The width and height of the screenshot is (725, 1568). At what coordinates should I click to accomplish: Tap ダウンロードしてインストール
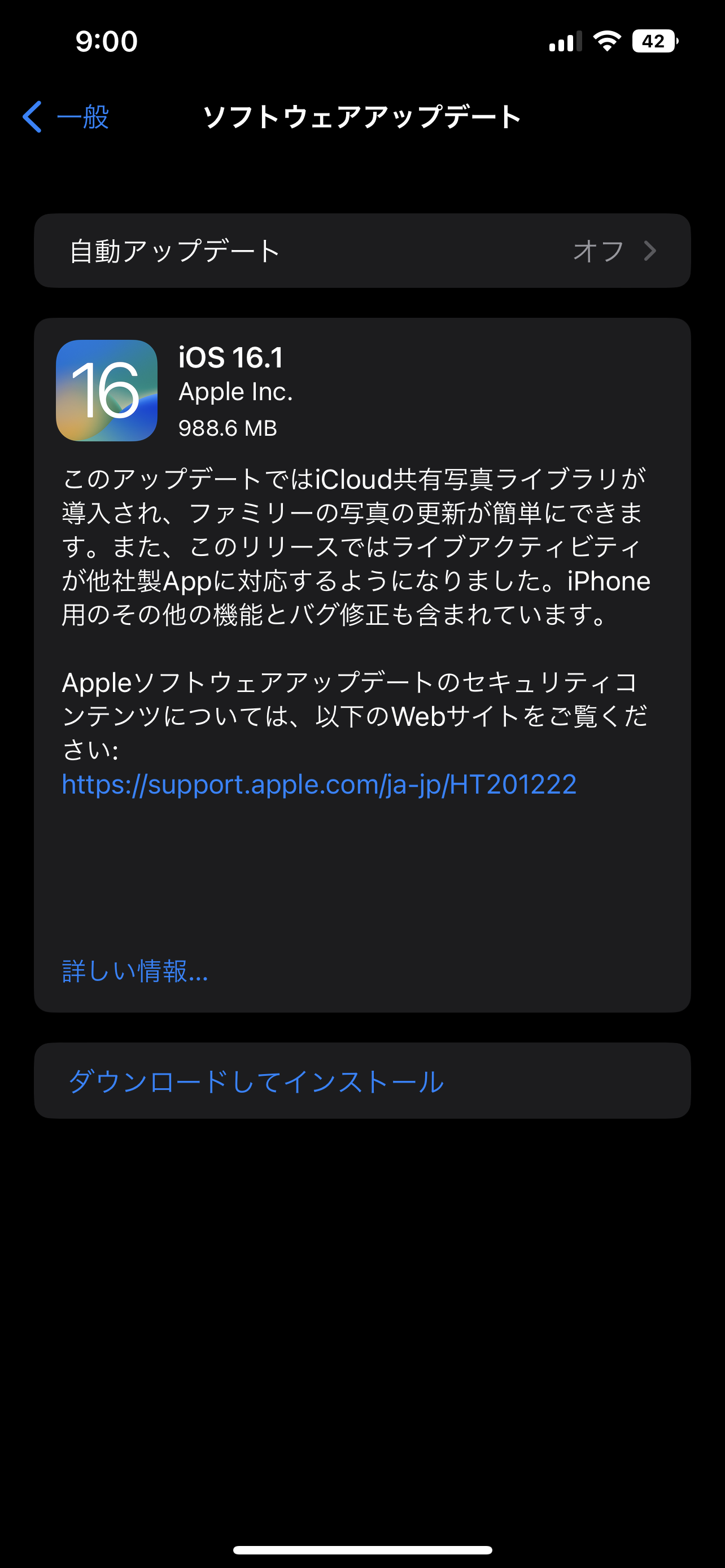click(x=362, y=1081)
